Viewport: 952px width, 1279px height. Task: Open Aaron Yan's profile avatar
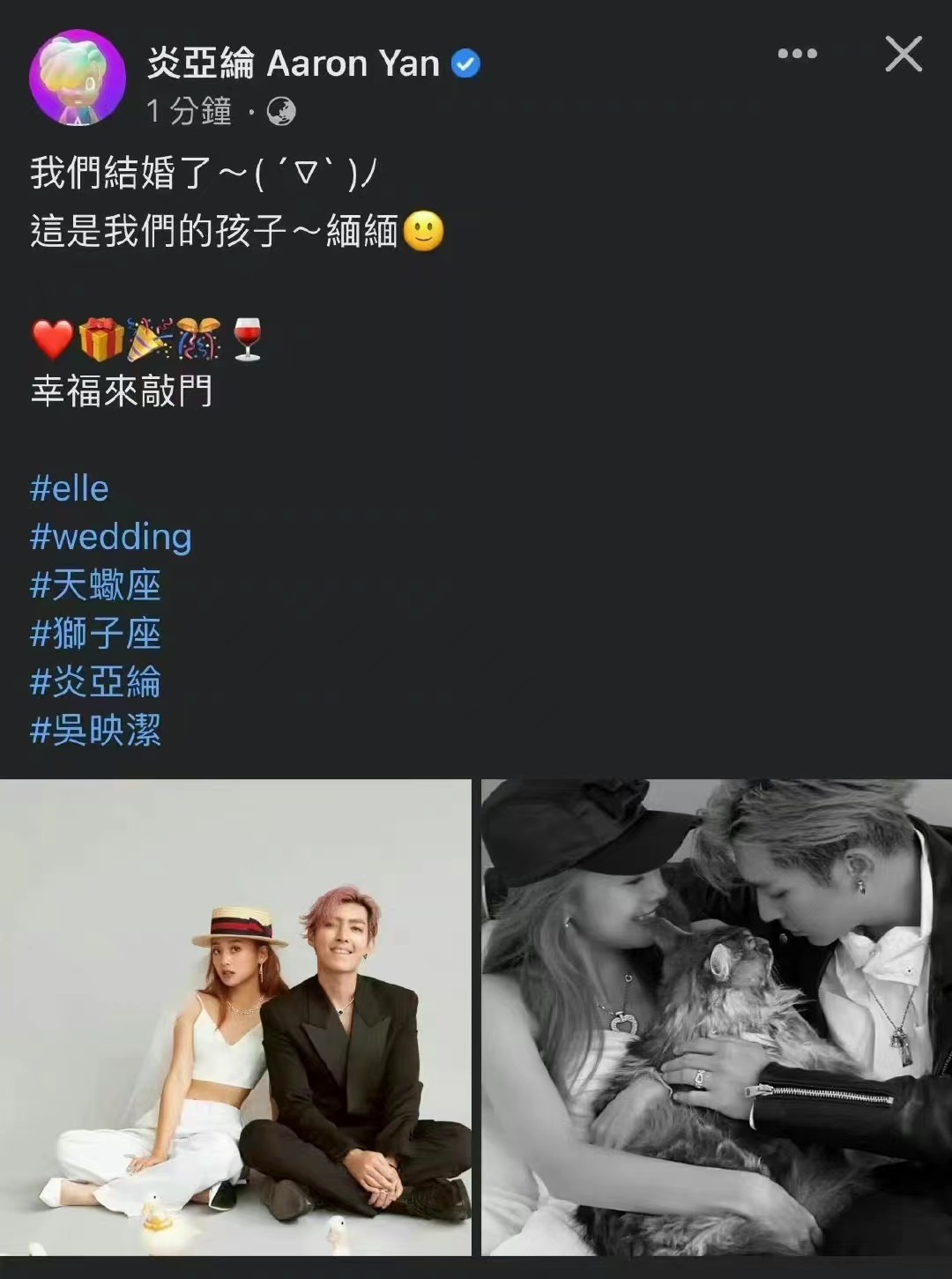pos(78,78)
